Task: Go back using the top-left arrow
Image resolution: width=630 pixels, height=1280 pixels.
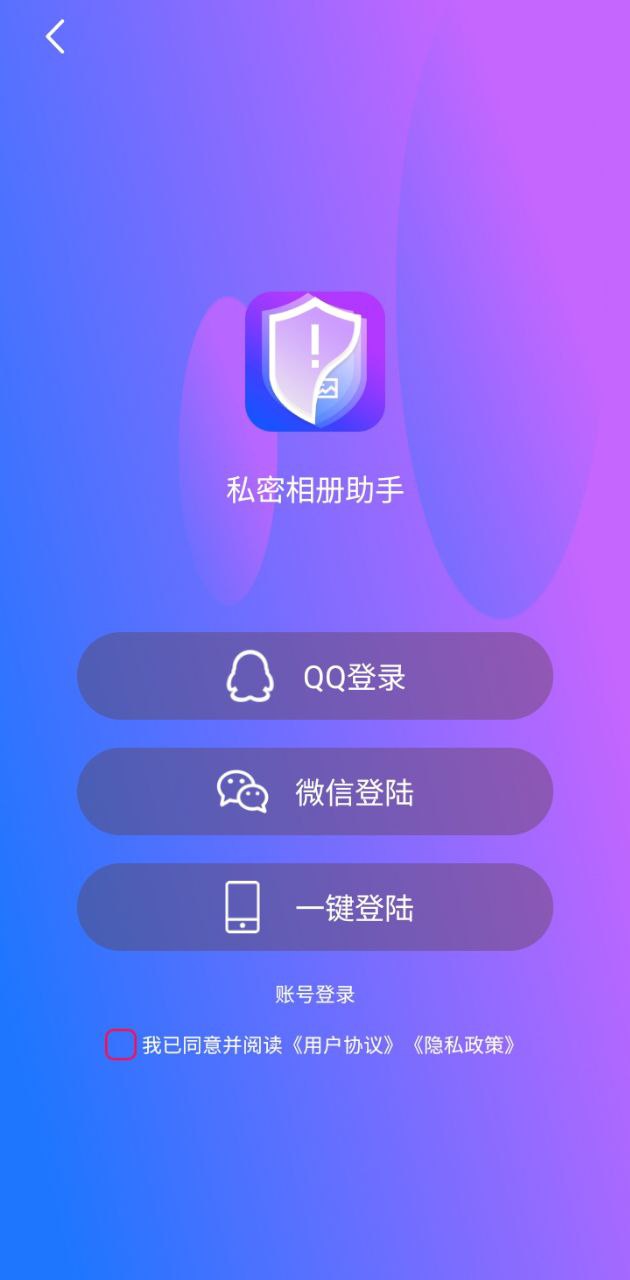Action: 55,37
